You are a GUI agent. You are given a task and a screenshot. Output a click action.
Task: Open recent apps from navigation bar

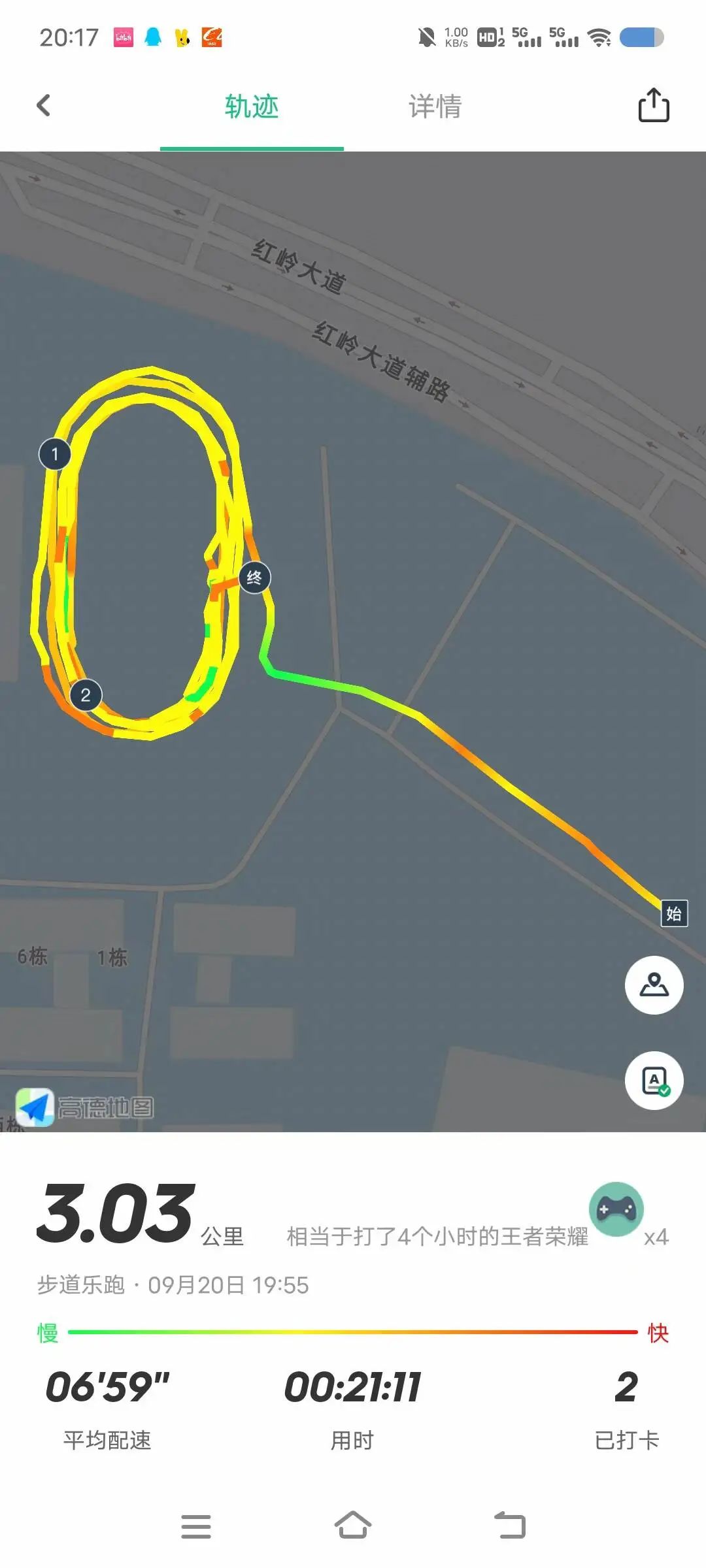(x=196, y=1526)
